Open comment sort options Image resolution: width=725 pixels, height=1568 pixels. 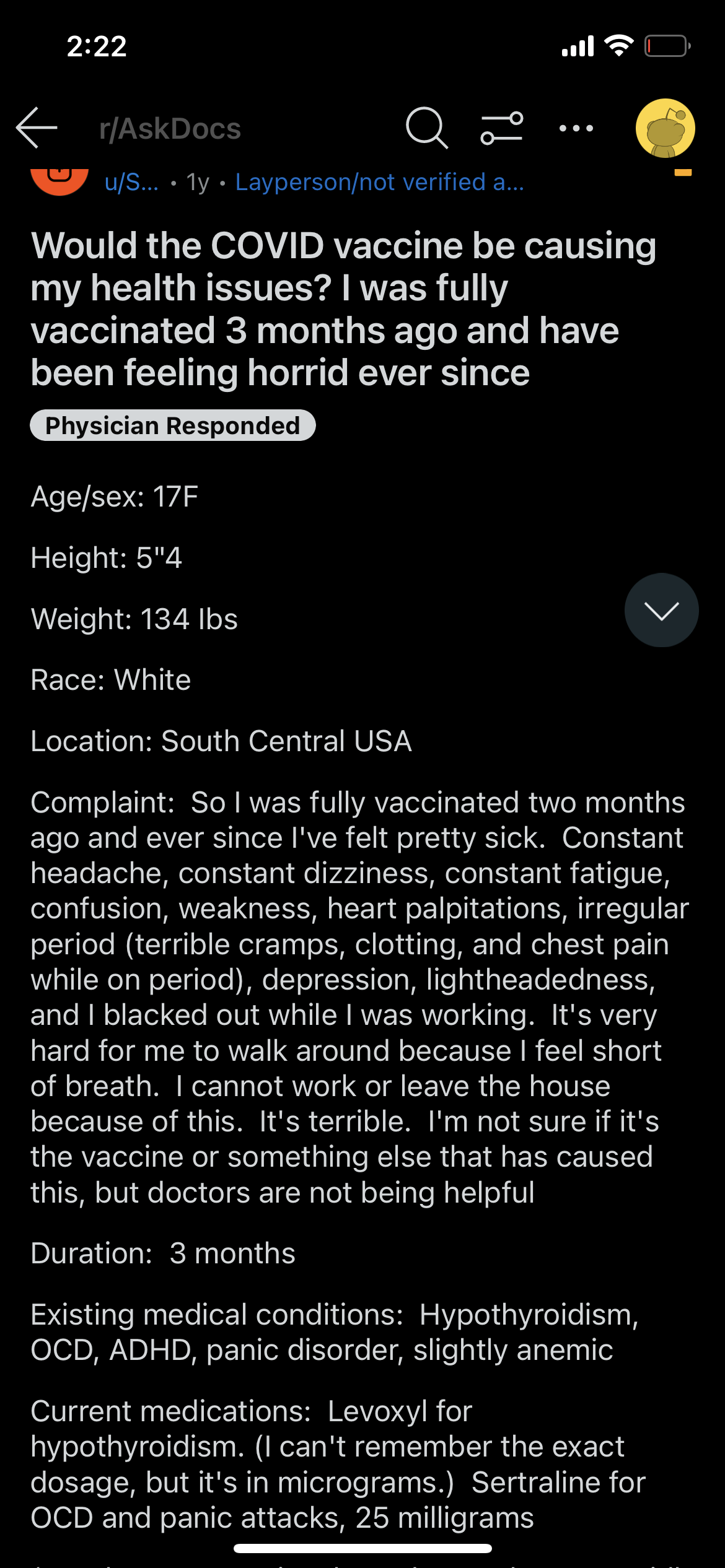(502, 128)
